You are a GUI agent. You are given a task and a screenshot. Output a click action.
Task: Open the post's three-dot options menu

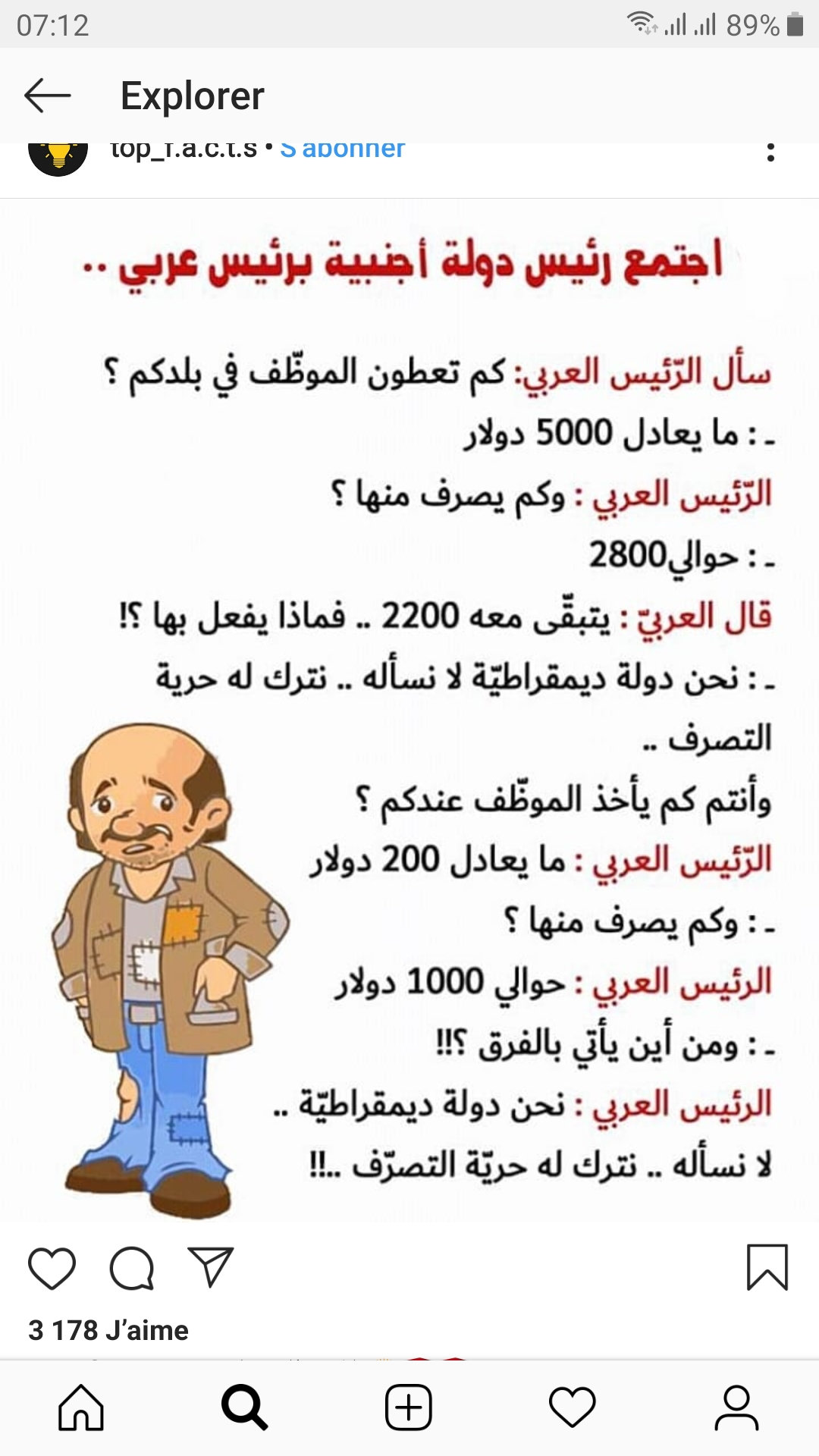click(x=770, y=152)
